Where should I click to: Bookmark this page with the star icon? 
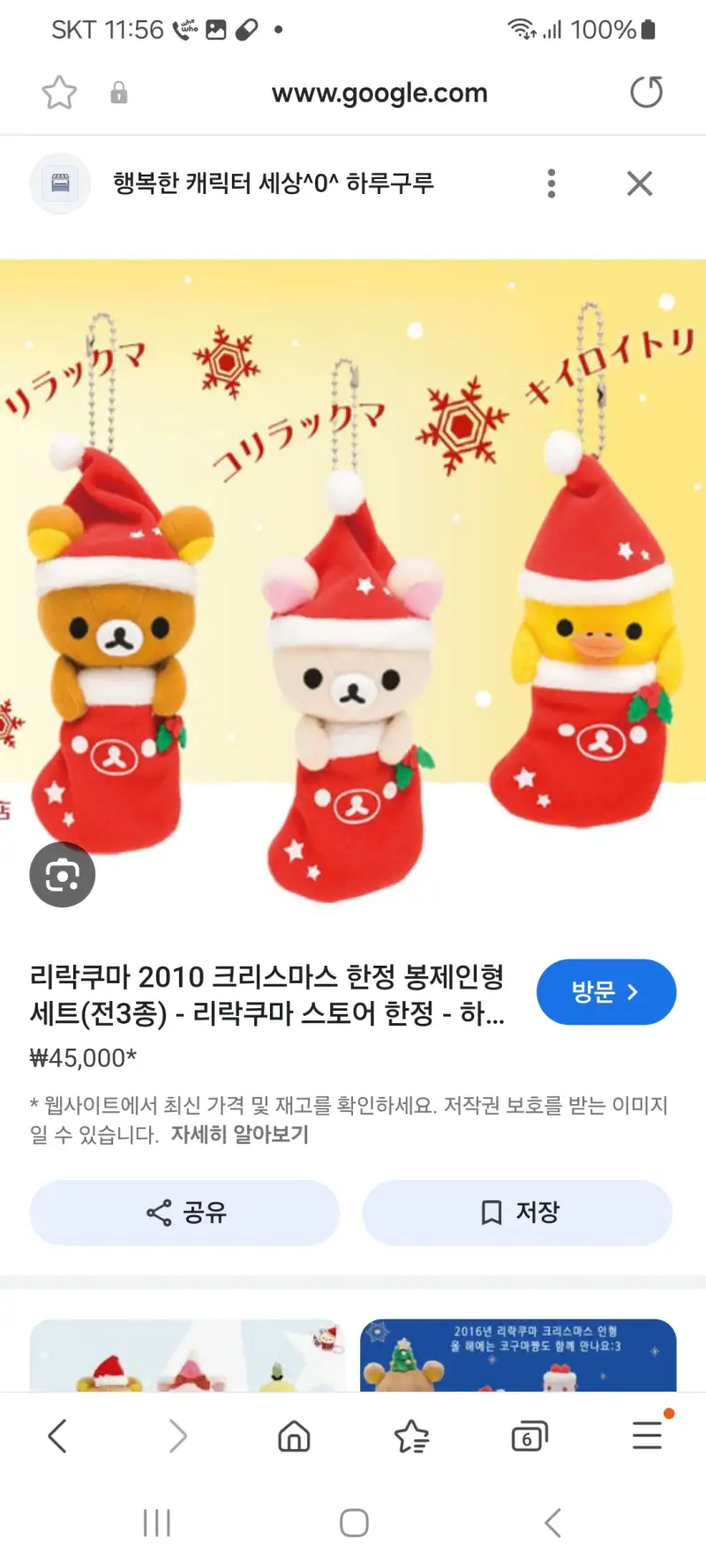(x=59, y=93)
